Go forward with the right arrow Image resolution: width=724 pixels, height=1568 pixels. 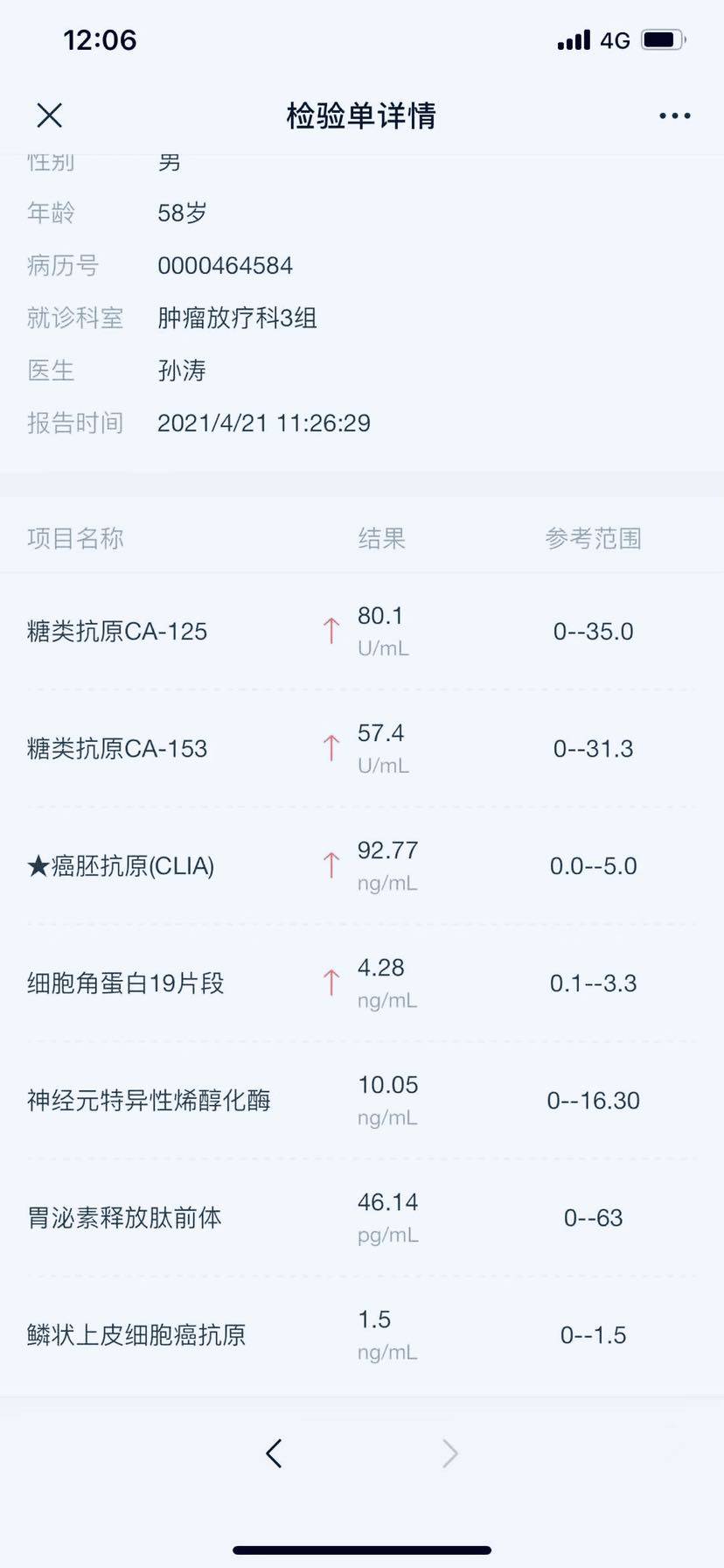(449, 1453)
